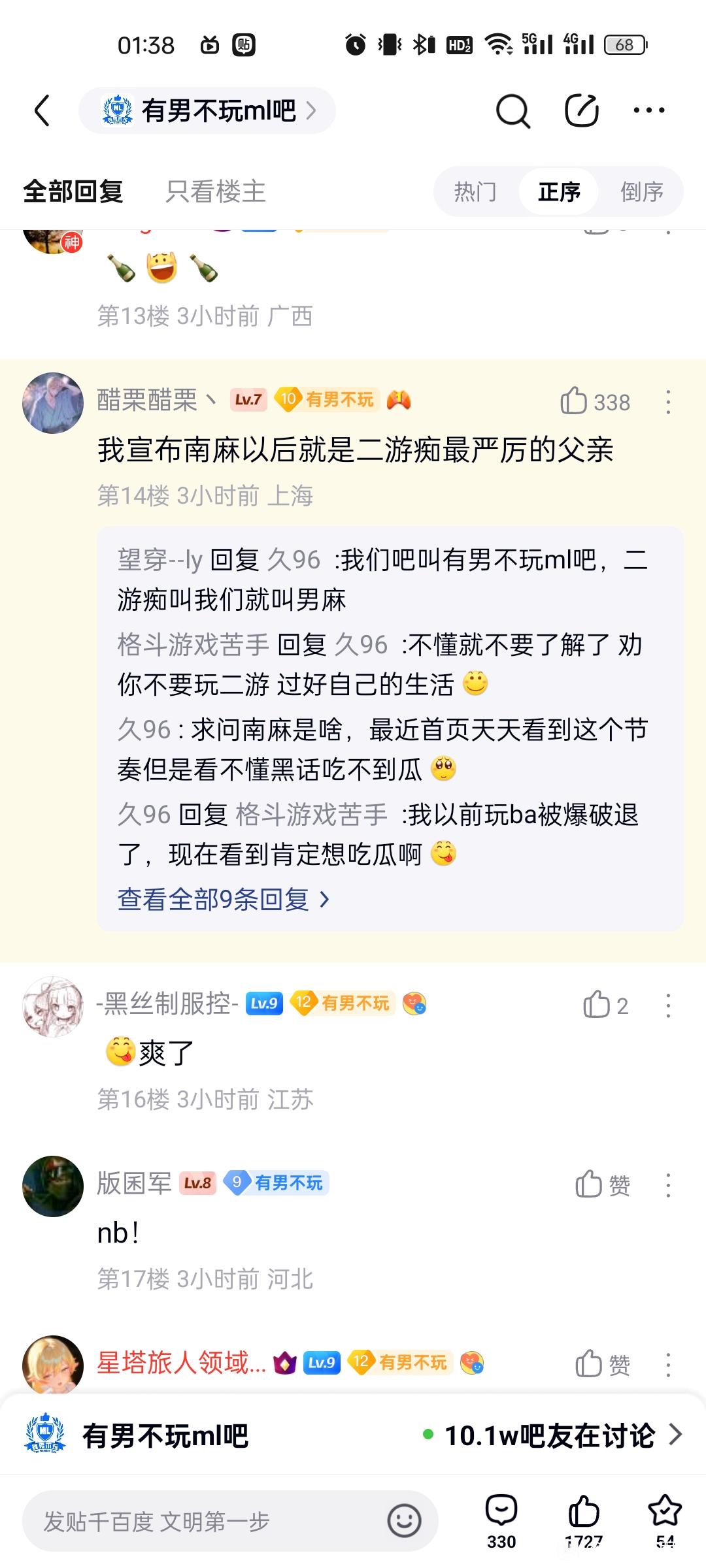Tap the share/edit icon in the top bar

pyautogui.click(x=581, y=110)
